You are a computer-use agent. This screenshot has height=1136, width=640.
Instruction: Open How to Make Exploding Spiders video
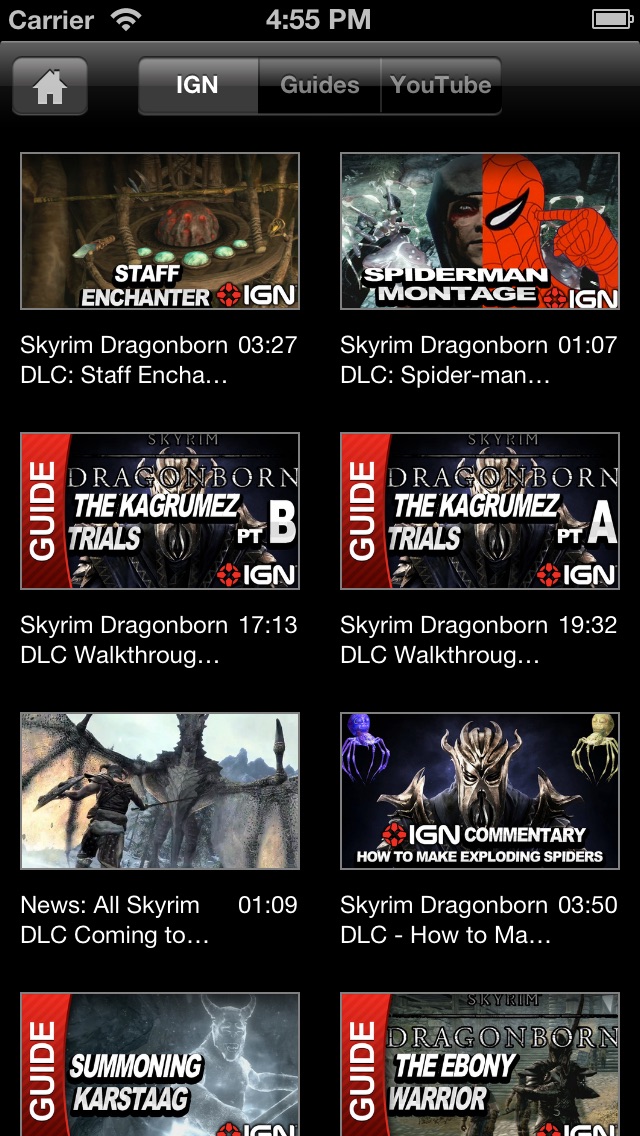[x=480, y=791]
